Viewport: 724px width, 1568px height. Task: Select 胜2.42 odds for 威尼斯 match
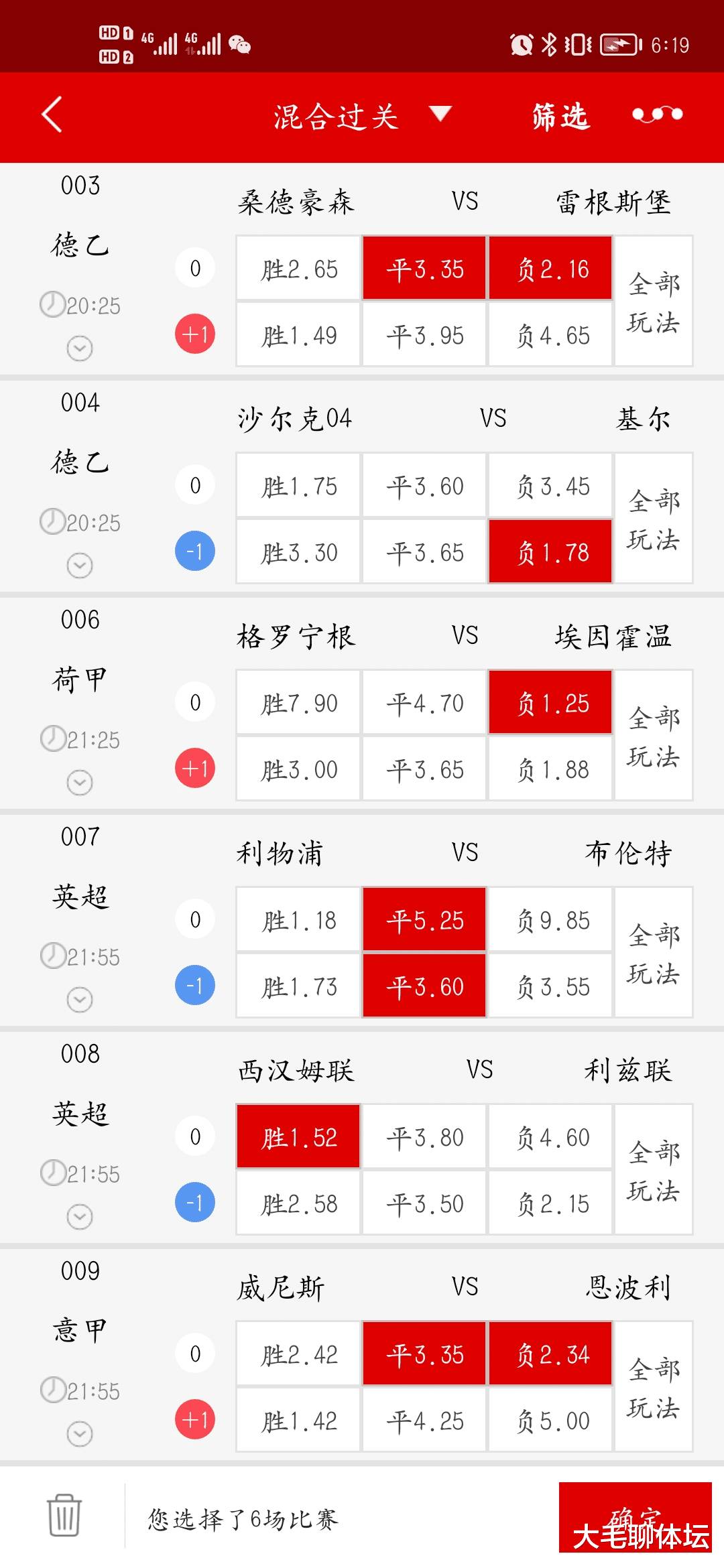297,1353
